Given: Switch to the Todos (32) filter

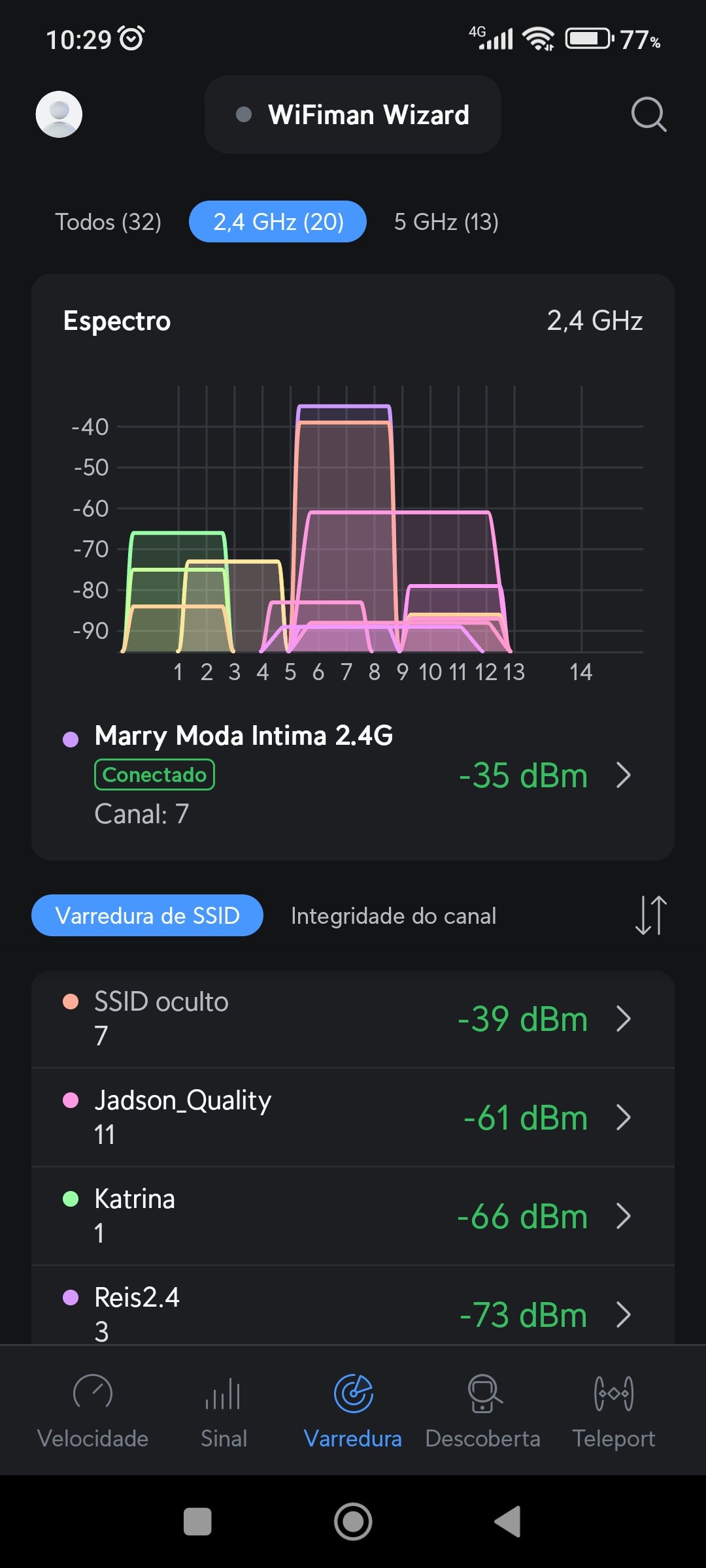Looking at the screenshot, I should pyautogui.click(x=108, y=222).
